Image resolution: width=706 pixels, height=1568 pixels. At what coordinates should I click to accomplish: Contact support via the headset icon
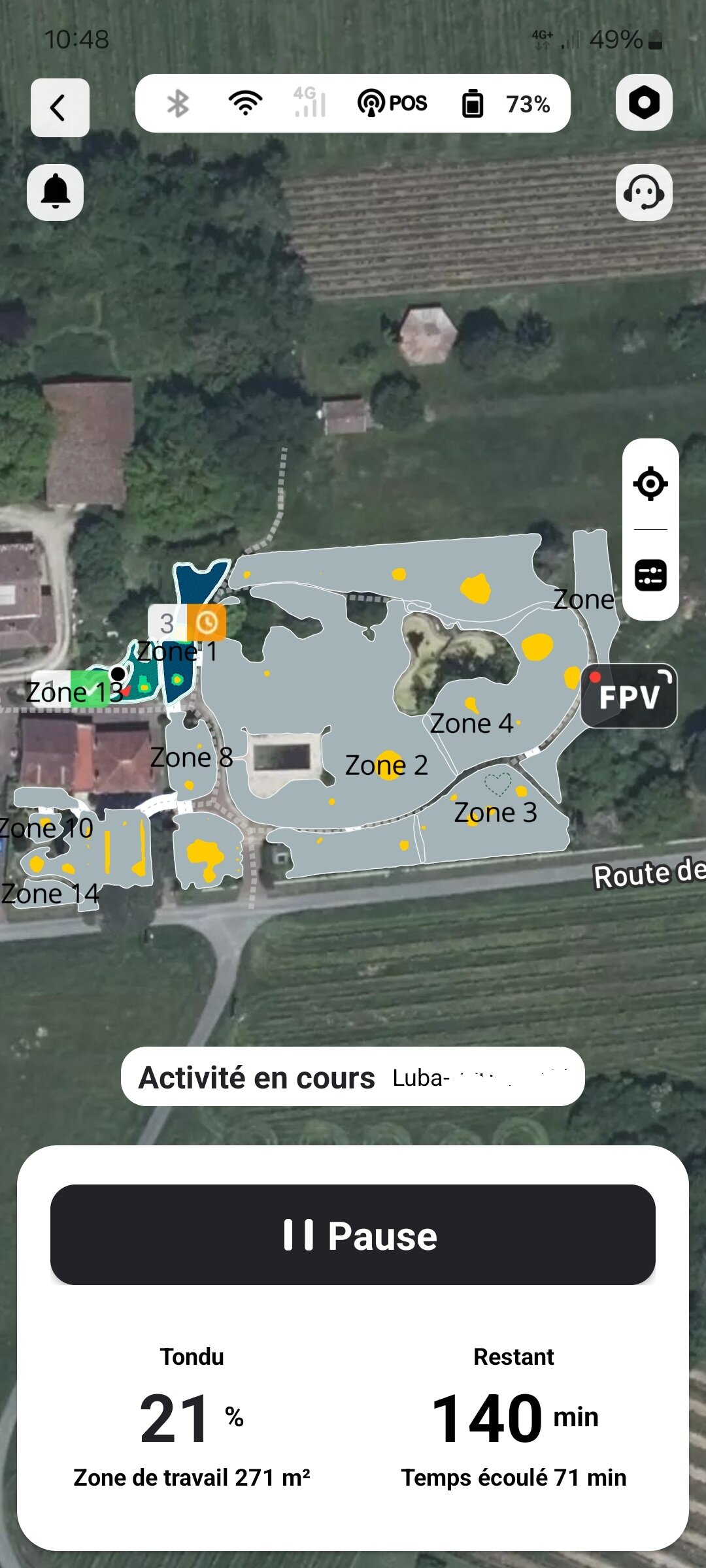[x=644, y=192]
